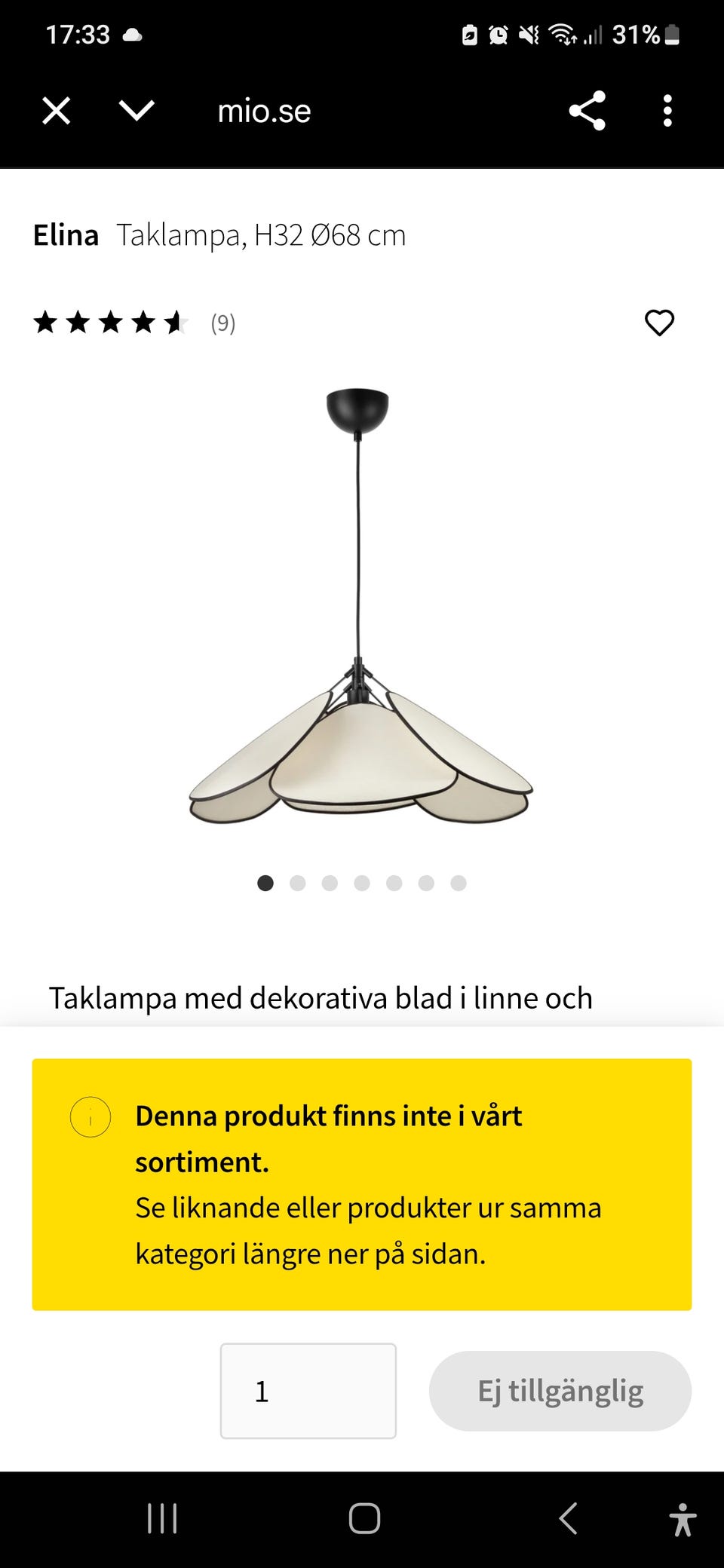Tap the Home button in navigation bar

click(x=363, y=1520)
